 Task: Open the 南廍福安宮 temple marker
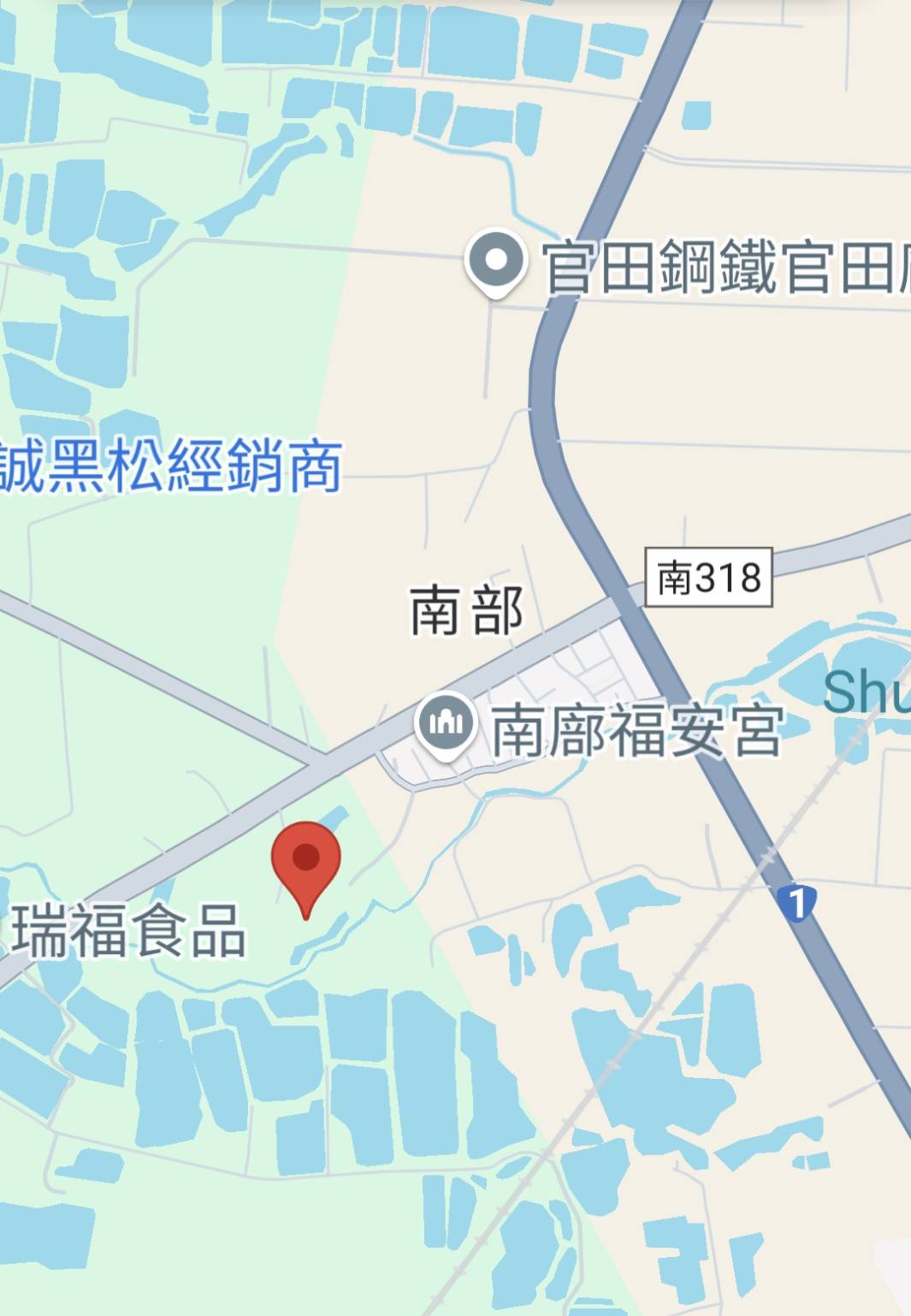(445, 724)
